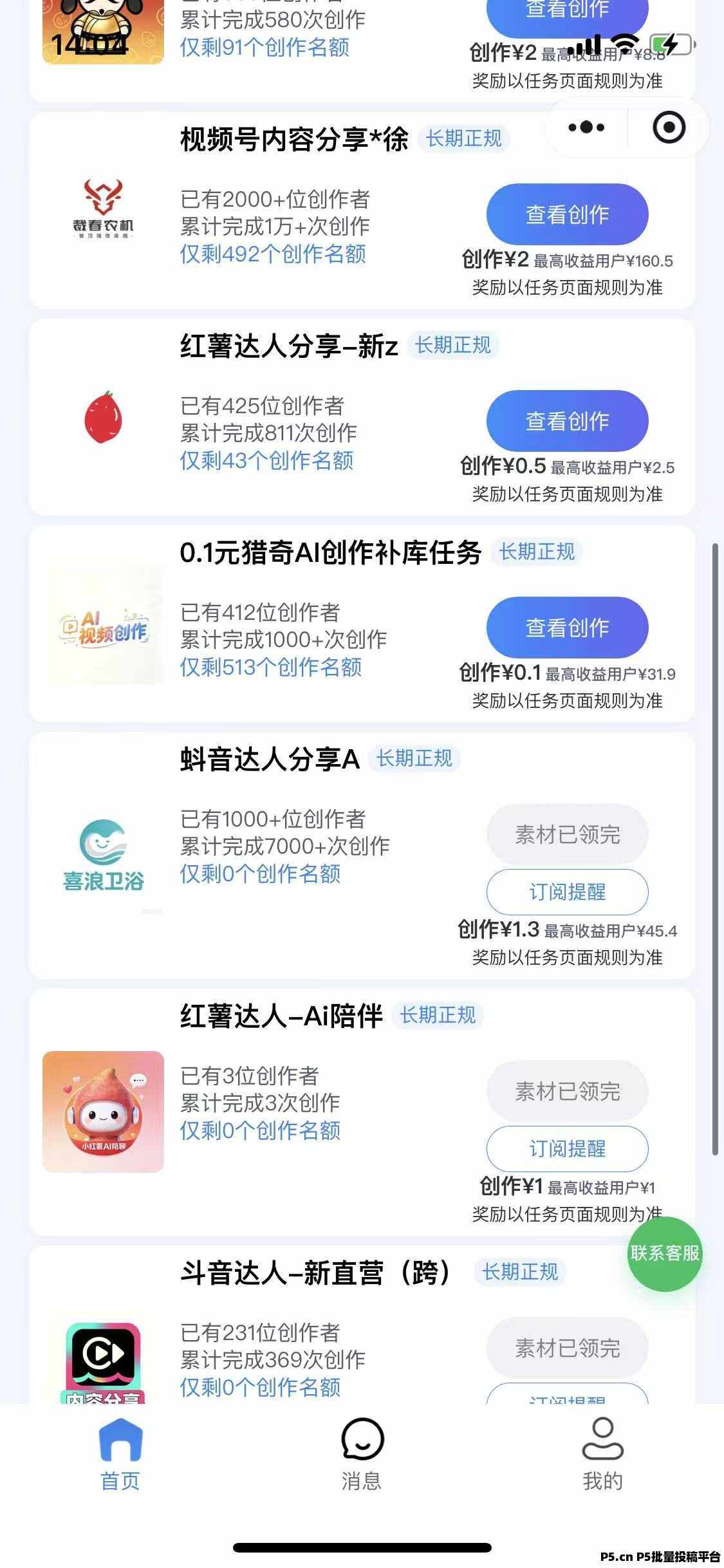Screen dimensions: 724x1568
Task: Contact customer service via 联系客服
Action: click(x=665, y=1253)
